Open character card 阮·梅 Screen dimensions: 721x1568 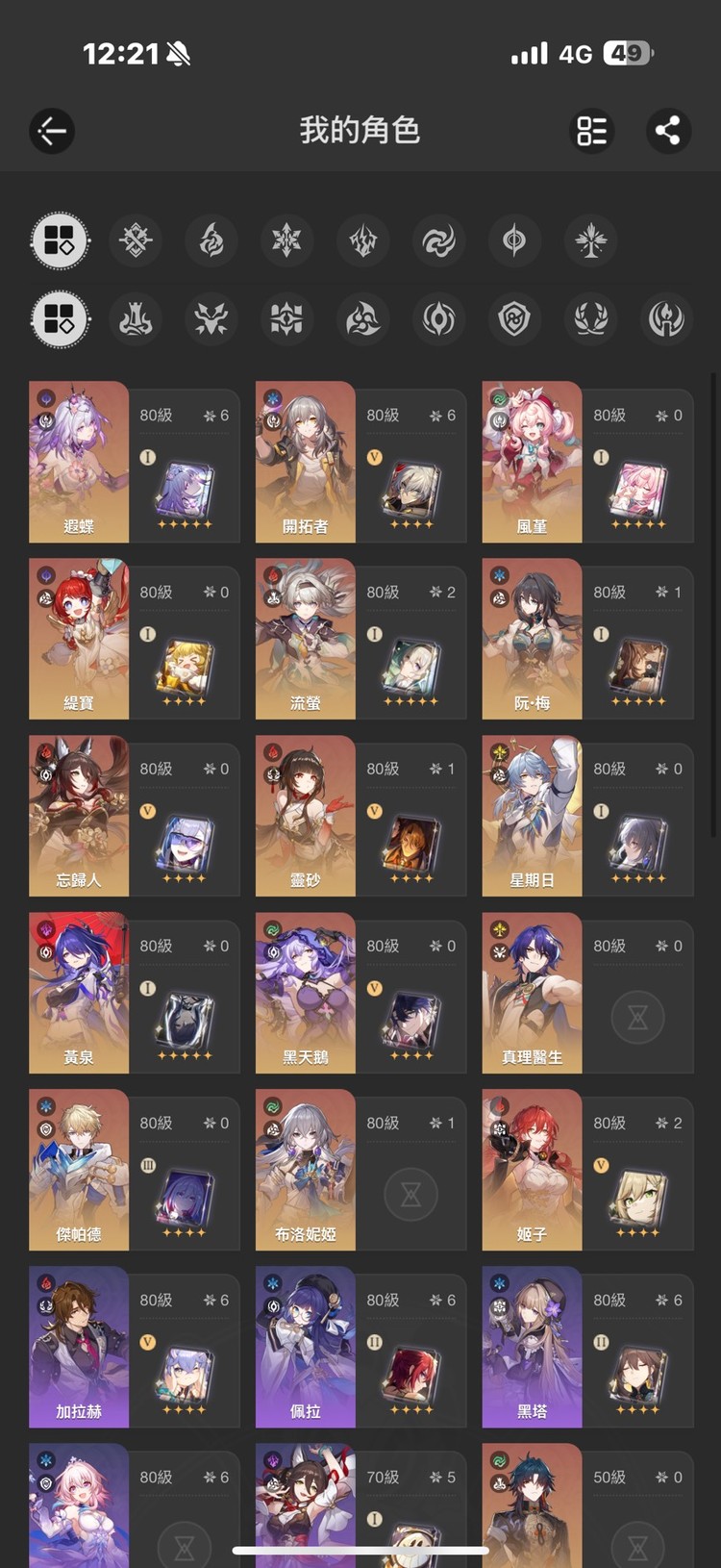532,639
